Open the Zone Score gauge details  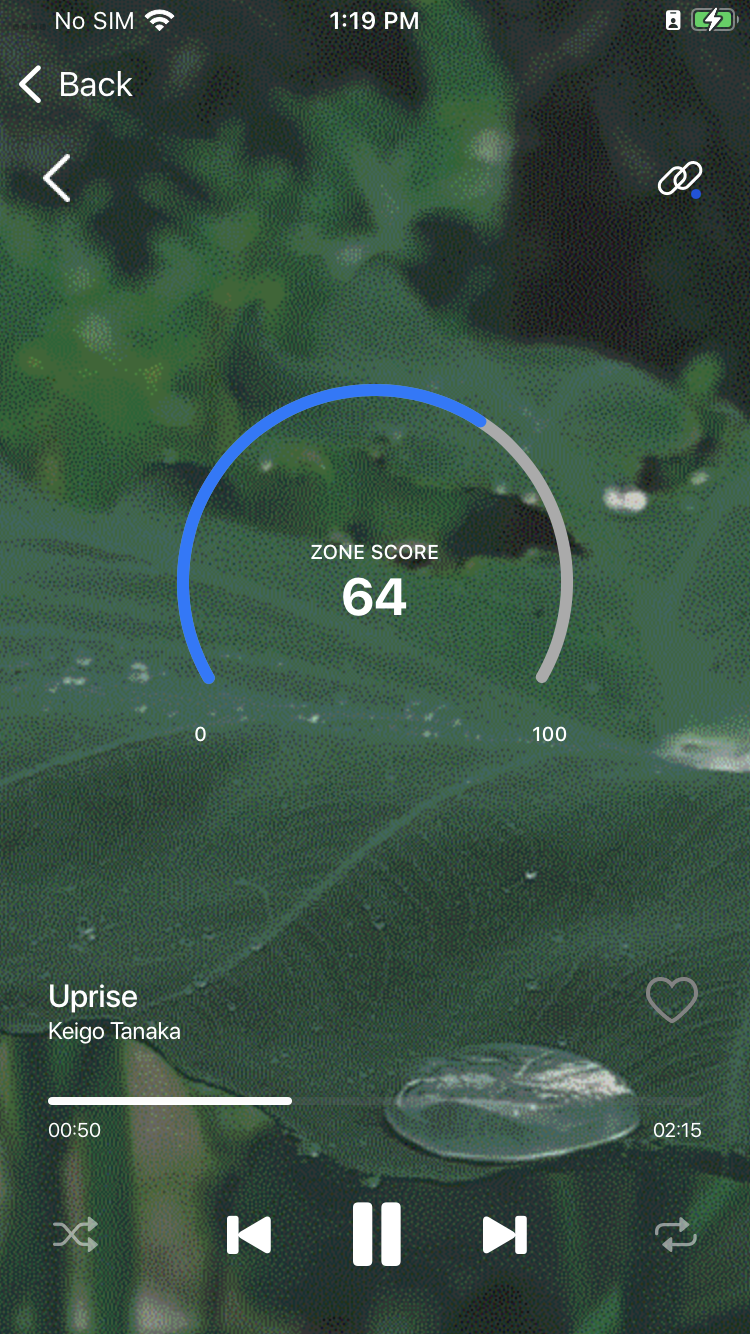point(375,580)
